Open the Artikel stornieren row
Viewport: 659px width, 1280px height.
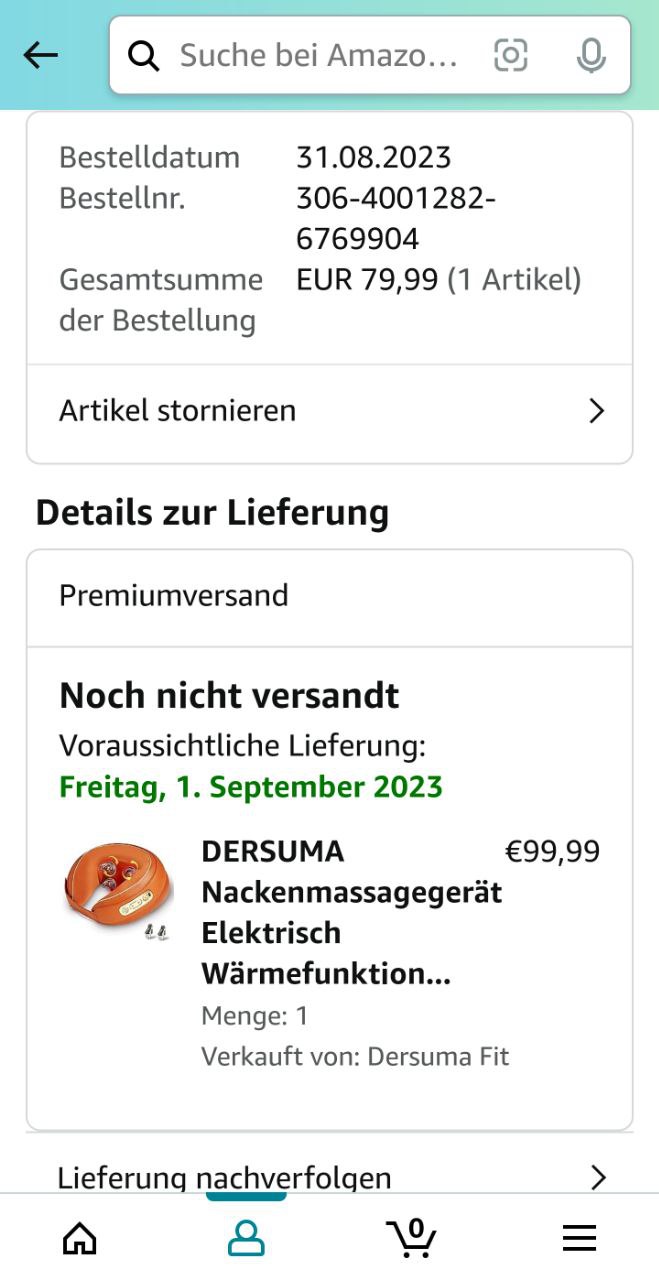pos(330,411)
